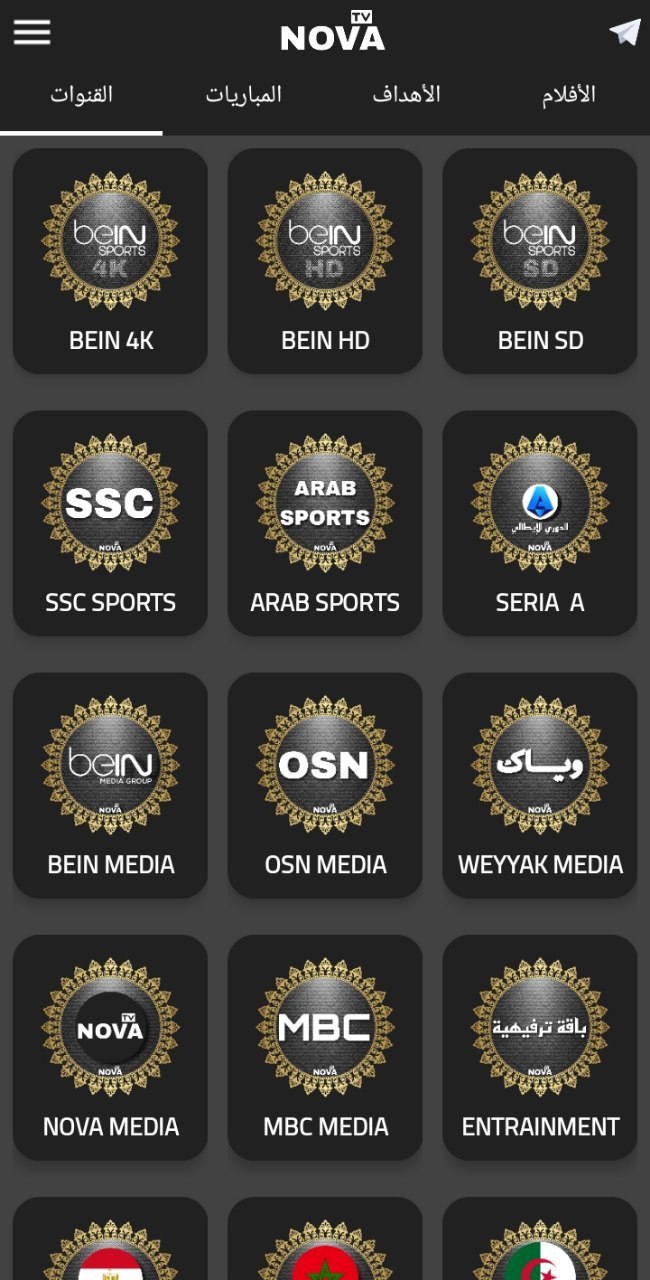The width and height of the screenshot is (650, 1280).
Task: Open the BEIN MEDIA card
Action: click(110, 785)
